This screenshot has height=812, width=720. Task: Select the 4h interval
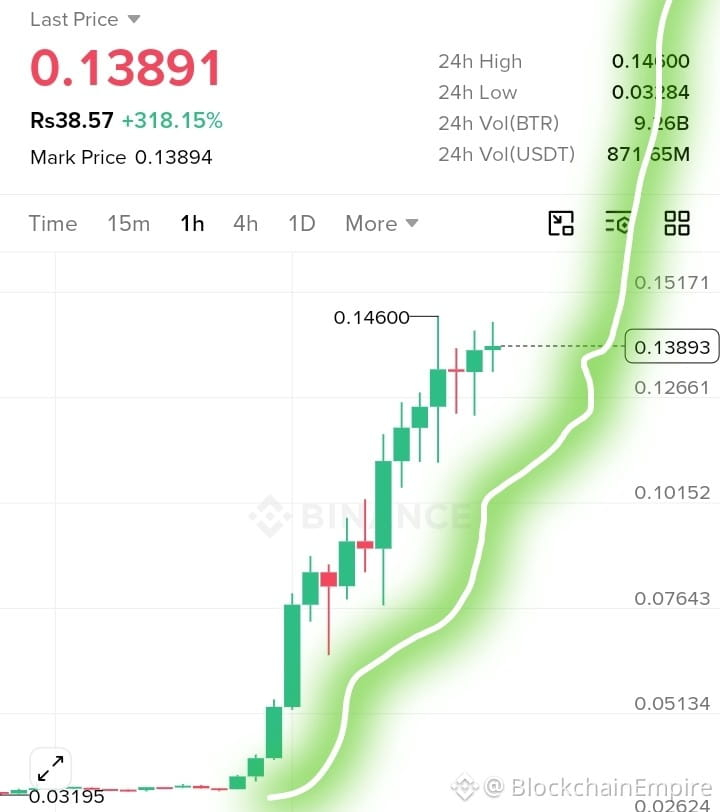coord(246,224)
